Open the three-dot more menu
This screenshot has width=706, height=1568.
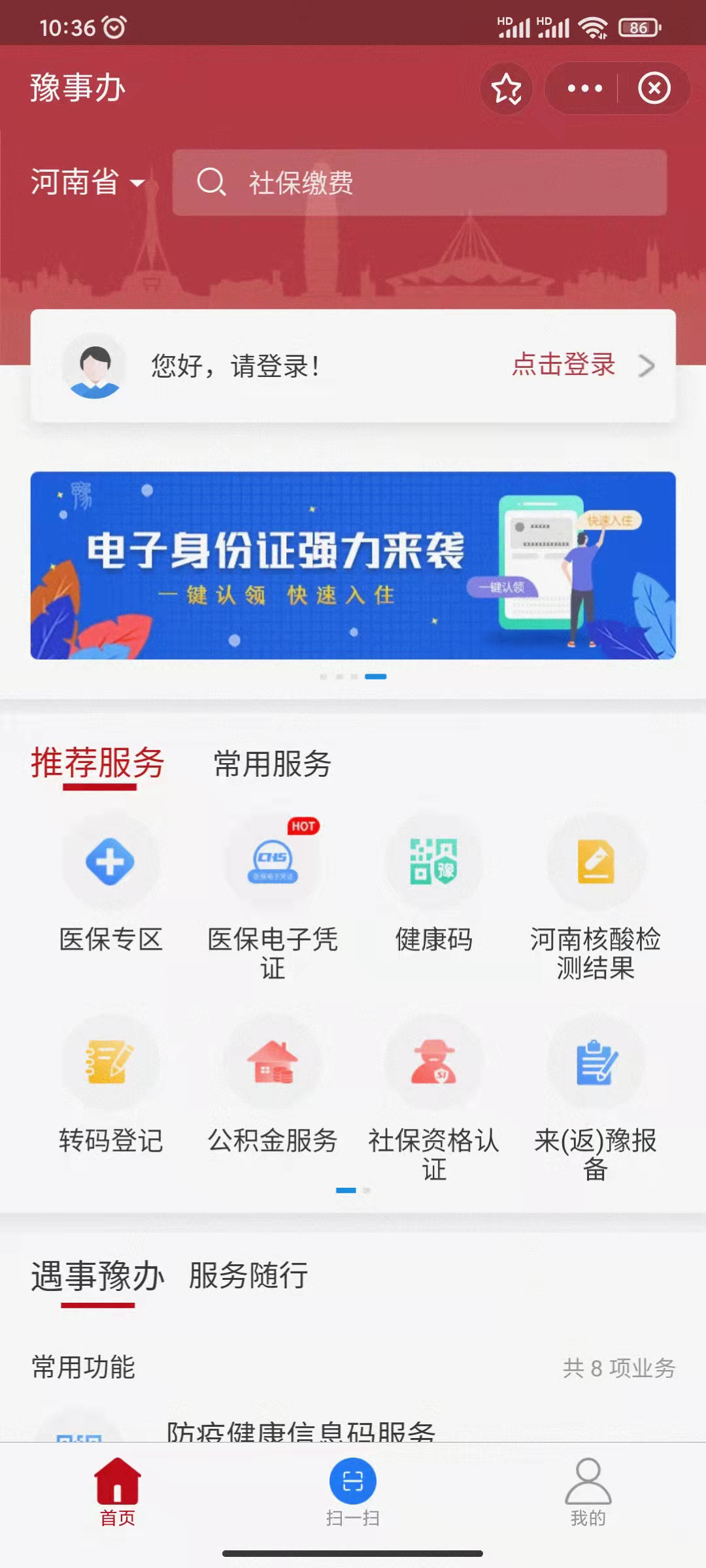click(584, 88)
